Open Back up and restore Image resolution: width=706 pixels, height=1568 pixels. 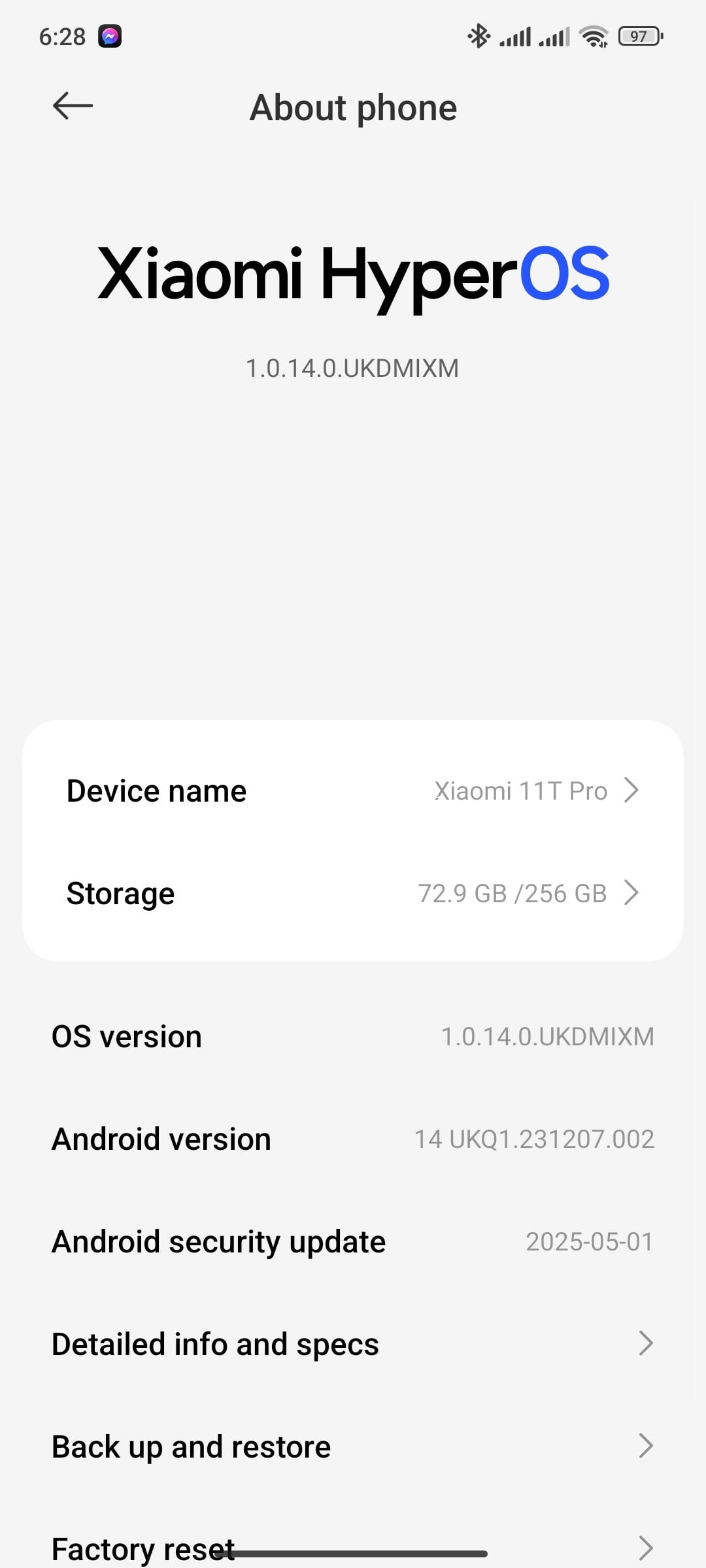tap(353, 1447)
